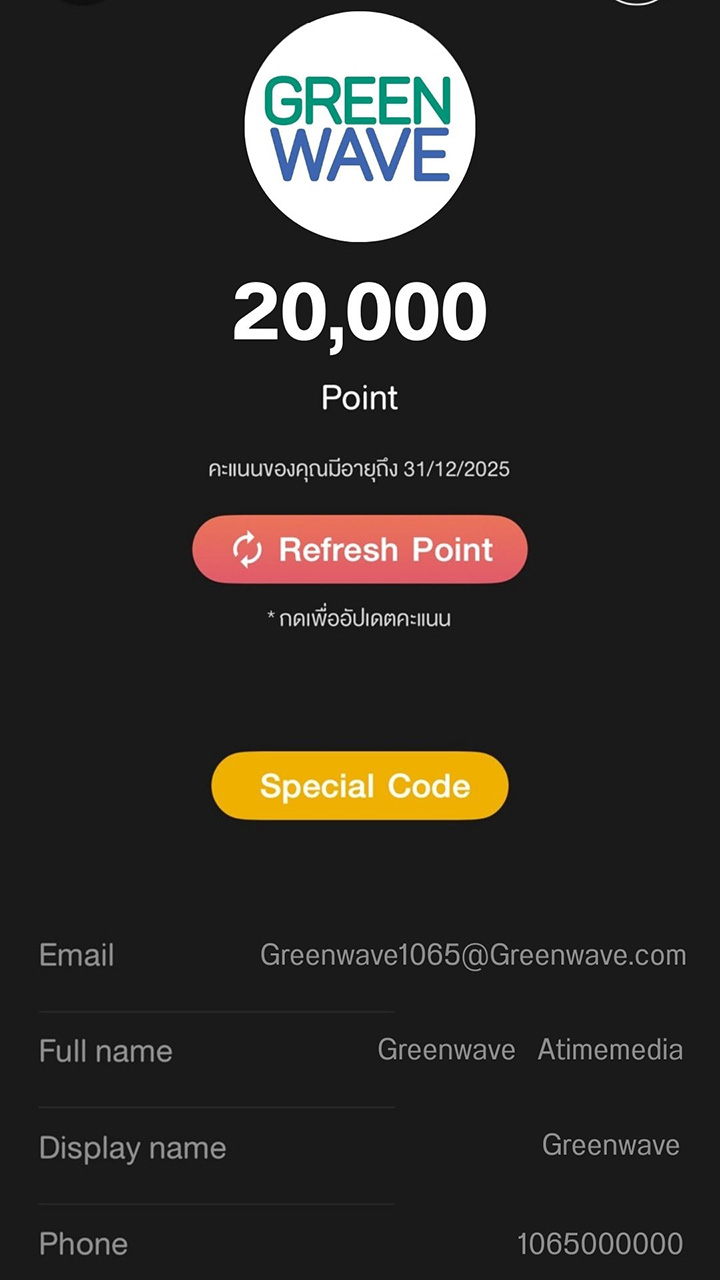The width and height of the screenshot is (720, 1280).
Task: Tap the Refresh Point button
Action: click(x=360, y=549)
